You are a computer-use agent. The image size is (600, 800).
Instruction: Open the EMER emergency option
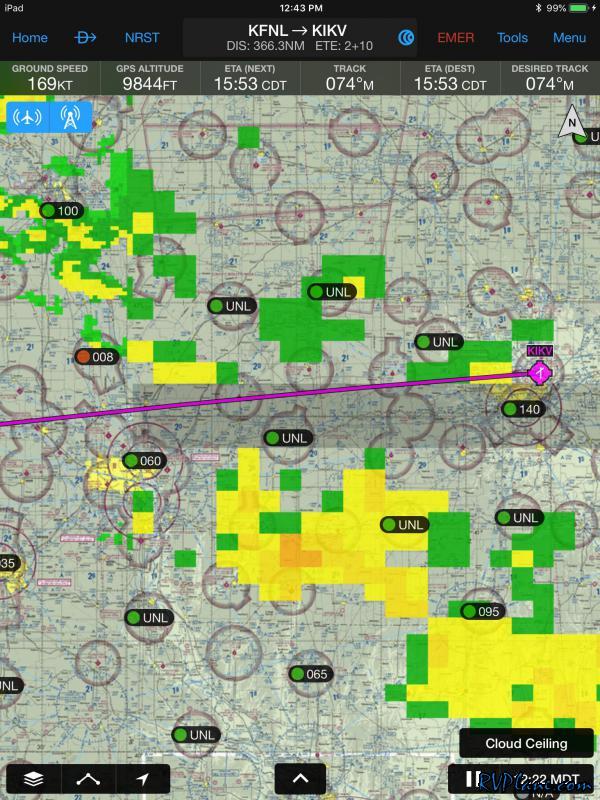pos(456,38)
